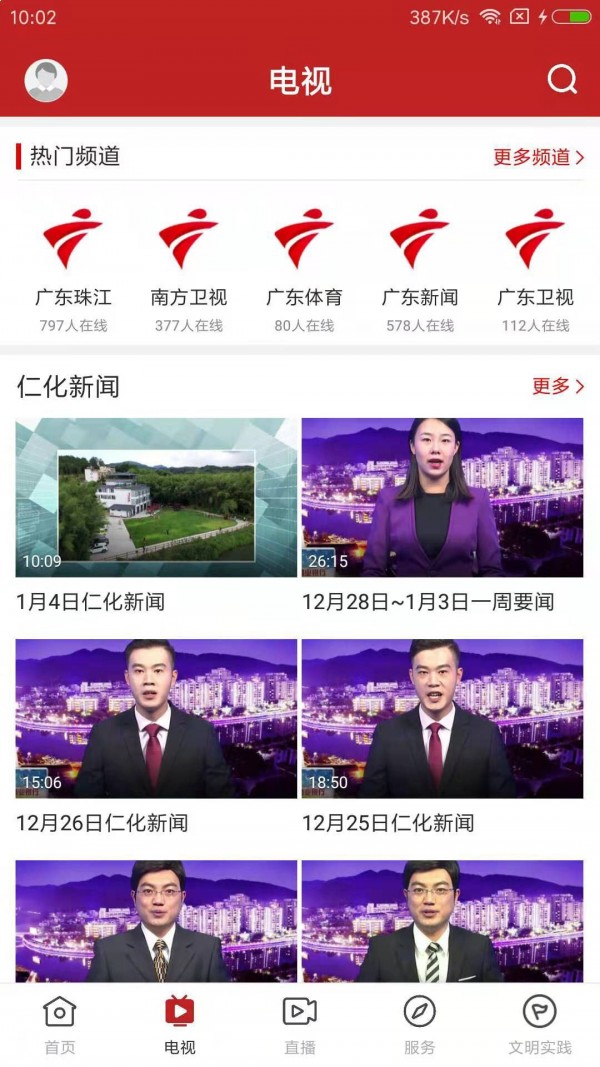The image size is (600, 1067).
Task: View 更多频道 channel list
Action: pyautogui.click(x=538, y=157)
